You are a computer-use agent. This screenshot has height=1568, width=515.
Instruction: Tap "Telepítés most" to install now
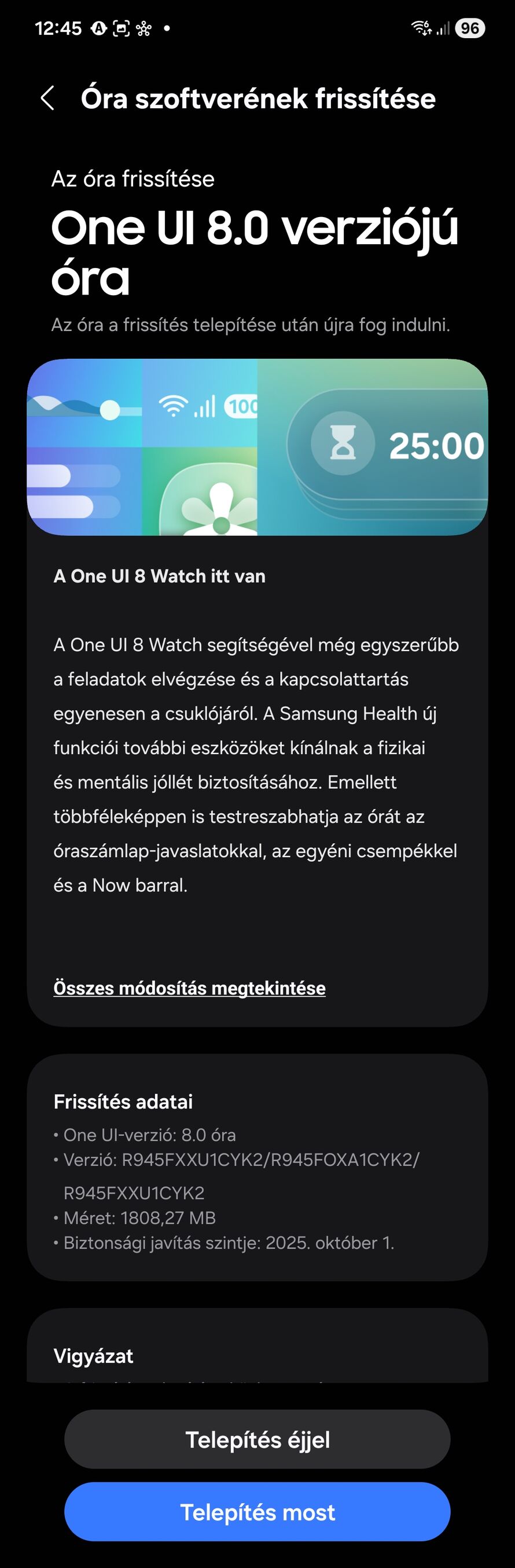click(x=257, y=1512)
